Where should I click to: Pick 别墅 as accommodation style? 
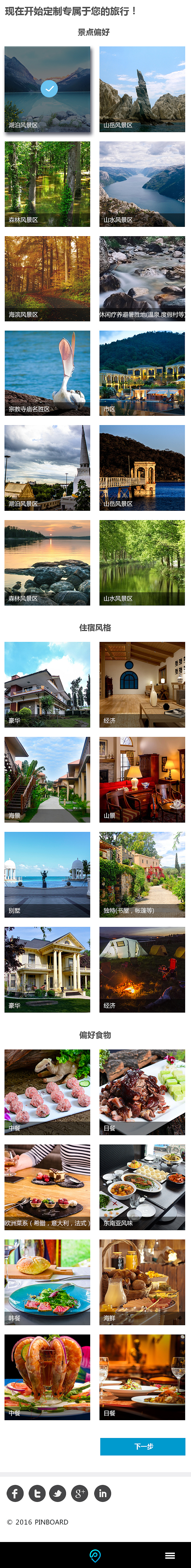point(47,874)
